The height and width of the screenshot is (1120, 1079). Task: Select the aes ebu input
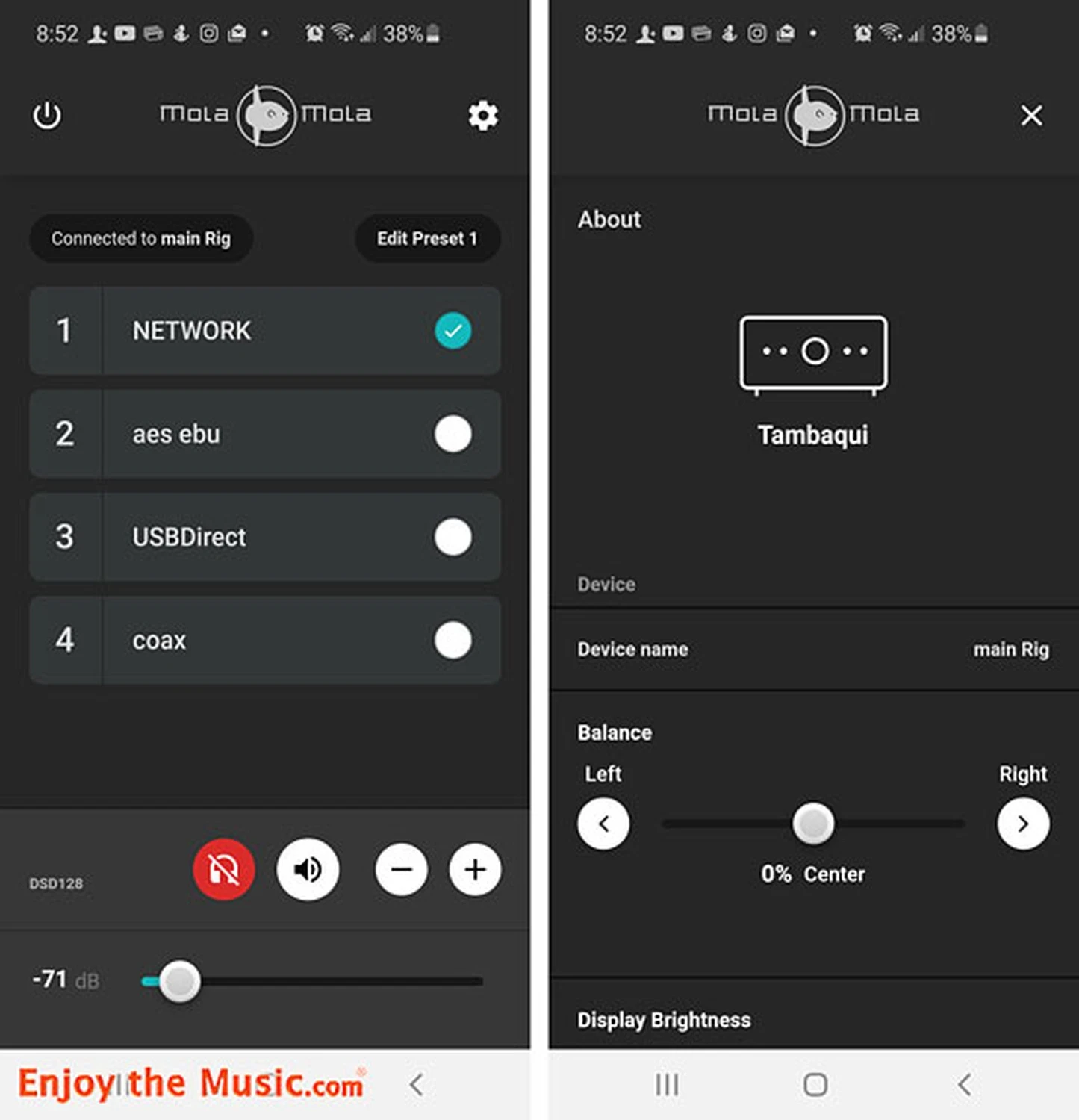point(265,434)
